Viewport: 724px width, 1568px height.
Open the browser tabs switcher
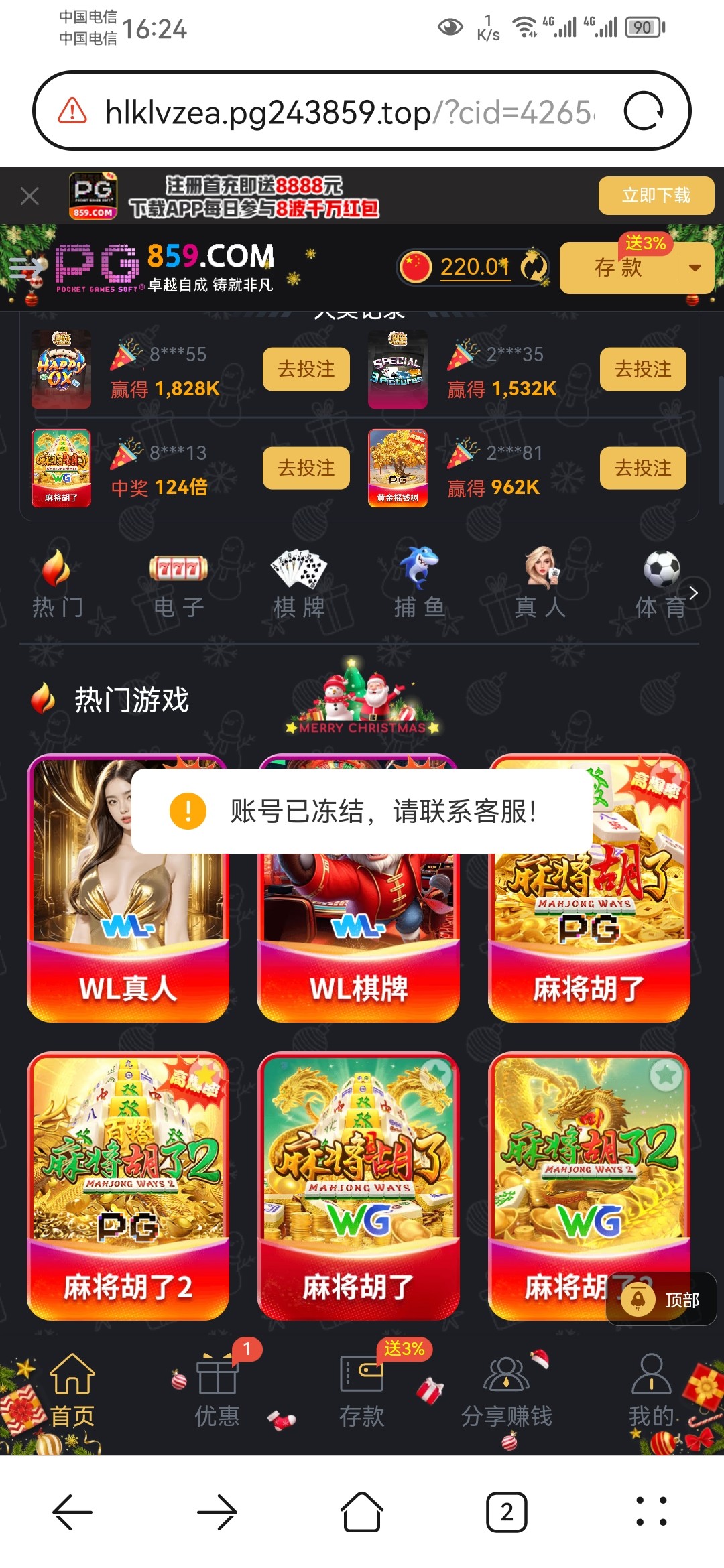point(506,1512)
